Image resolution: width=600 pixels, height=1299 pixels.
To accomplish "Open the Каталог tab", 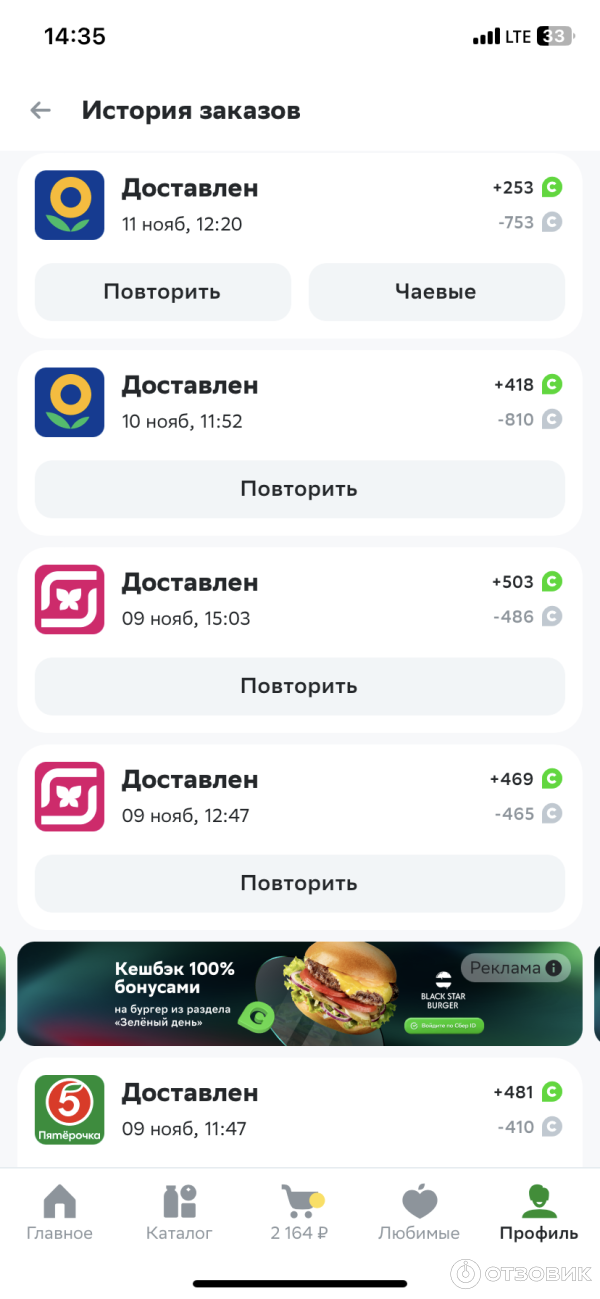I will point(180,1212).
